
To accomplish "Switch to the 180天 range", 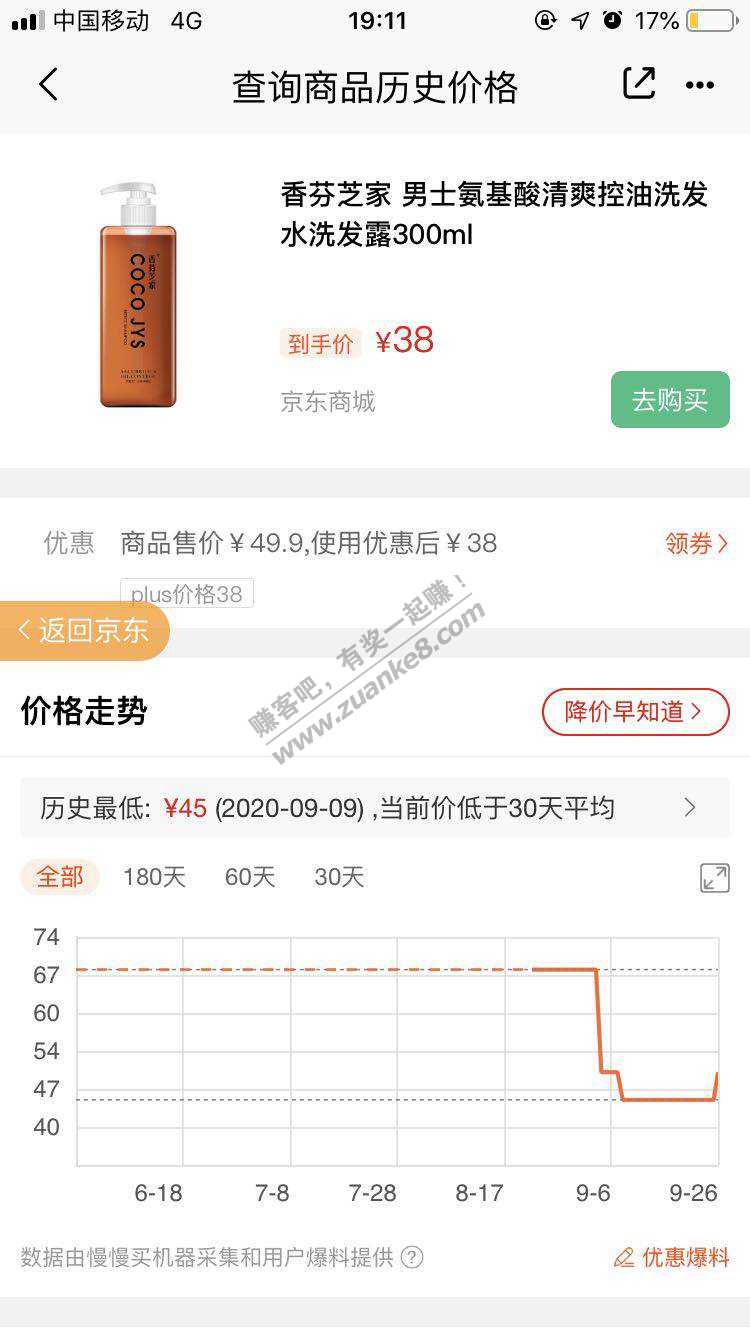I will tap(154, 877).
